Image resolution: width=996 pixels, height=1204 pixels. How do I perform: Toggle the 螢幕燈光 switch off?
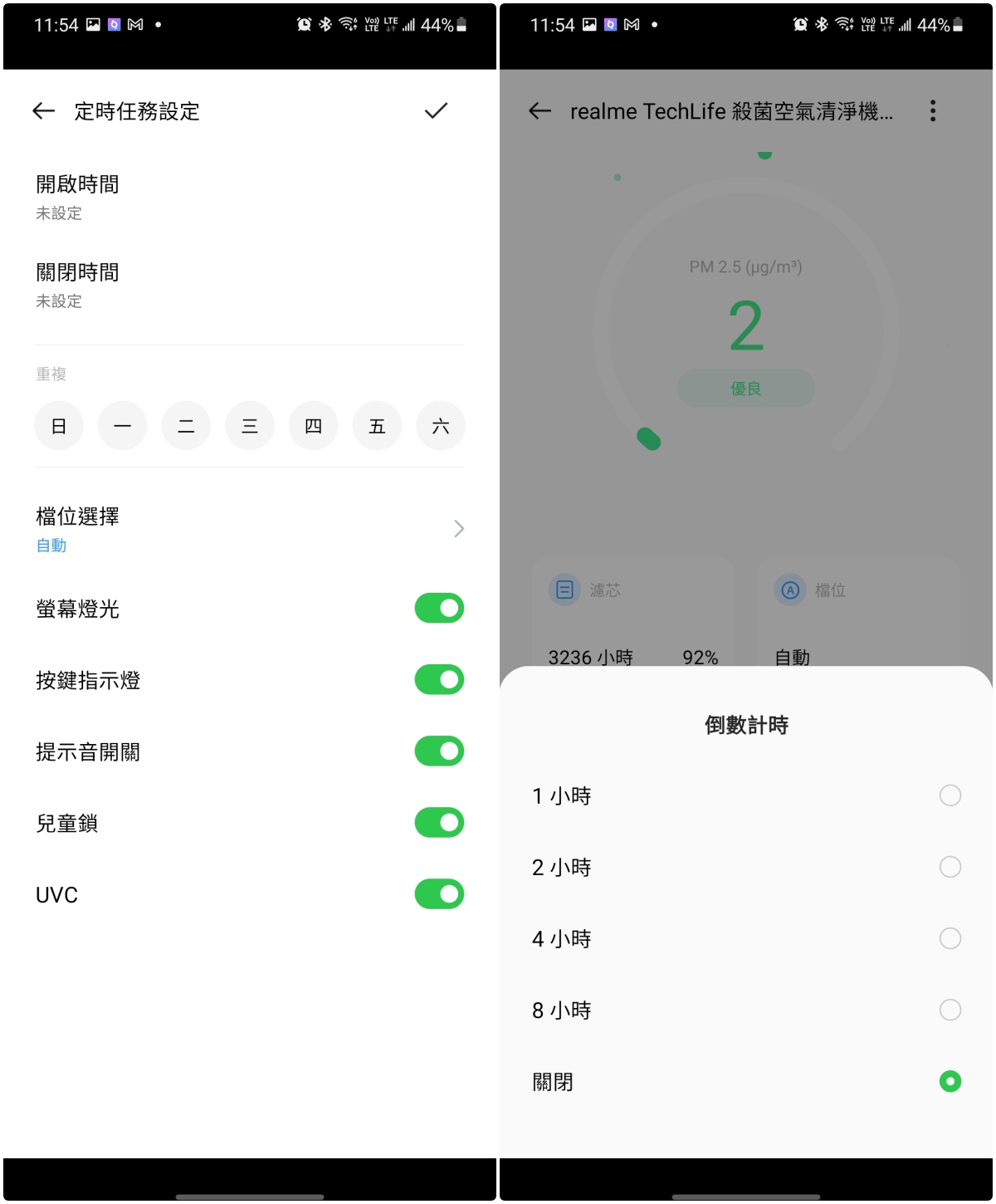point(439,608)
